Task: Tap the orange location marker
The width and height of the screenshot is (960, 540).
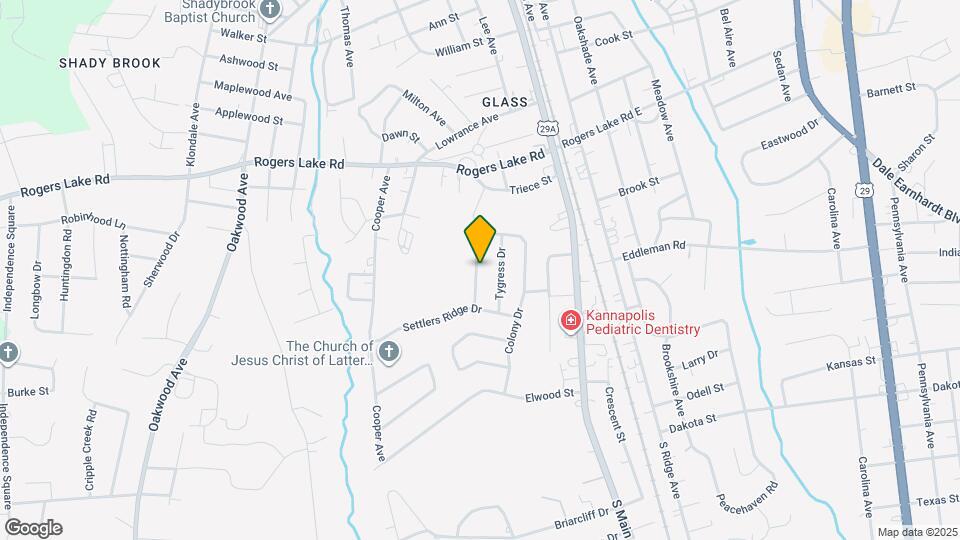Action: coord(481,238)
